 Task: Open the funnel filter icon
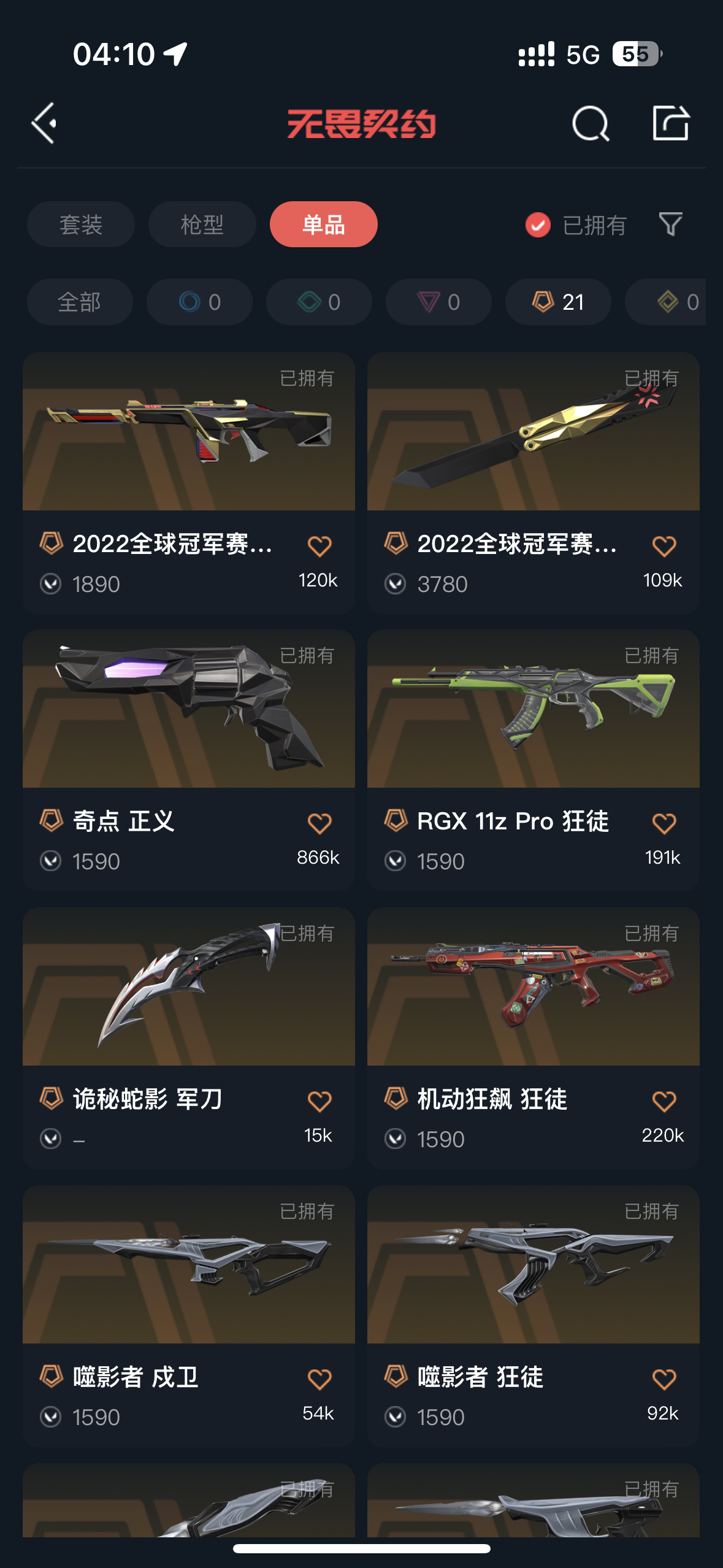tap(670, 225)
